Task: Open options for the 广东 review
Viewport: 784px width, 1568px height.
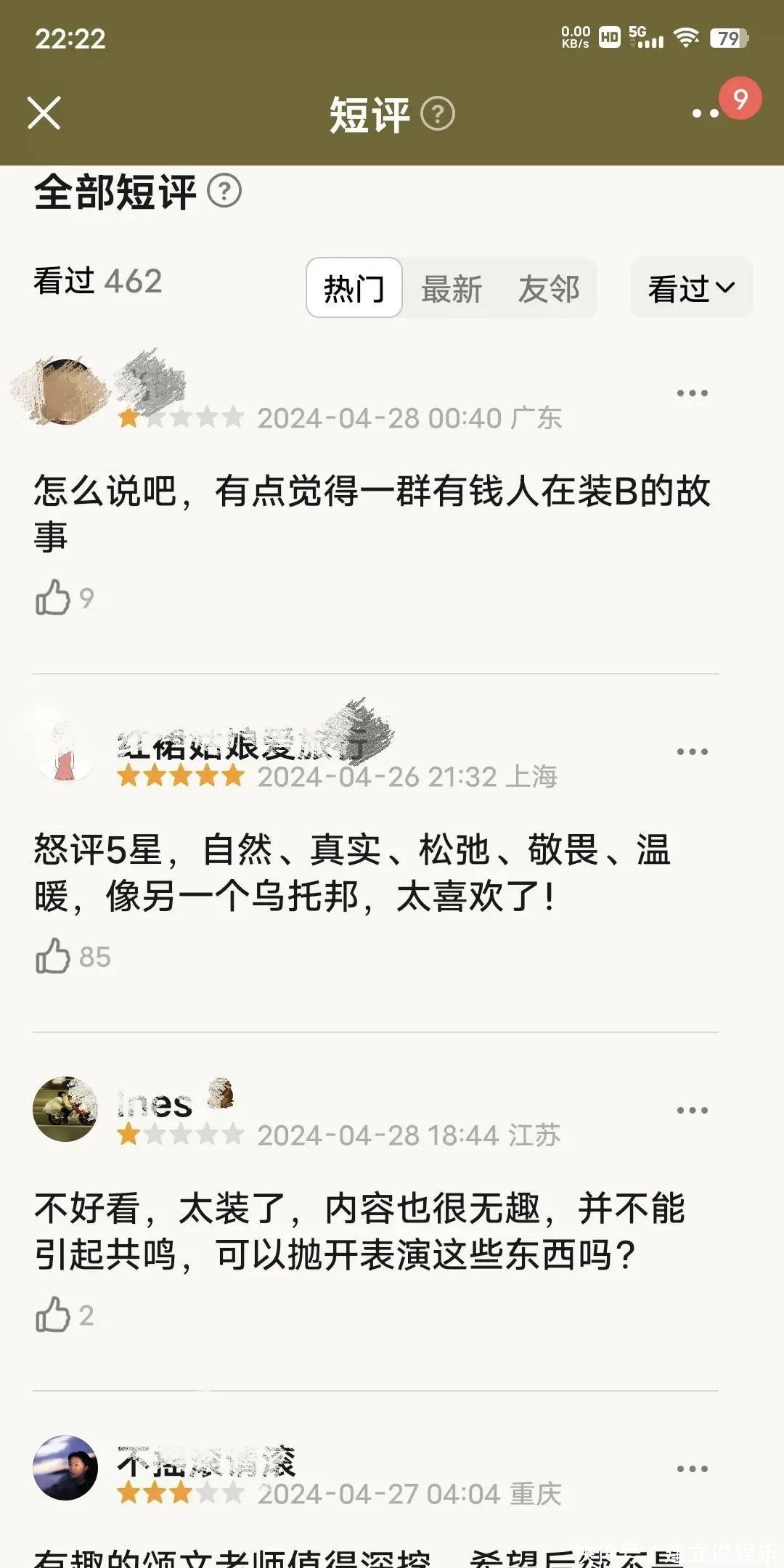Action: pyautogui.click(x=692, y=393)
